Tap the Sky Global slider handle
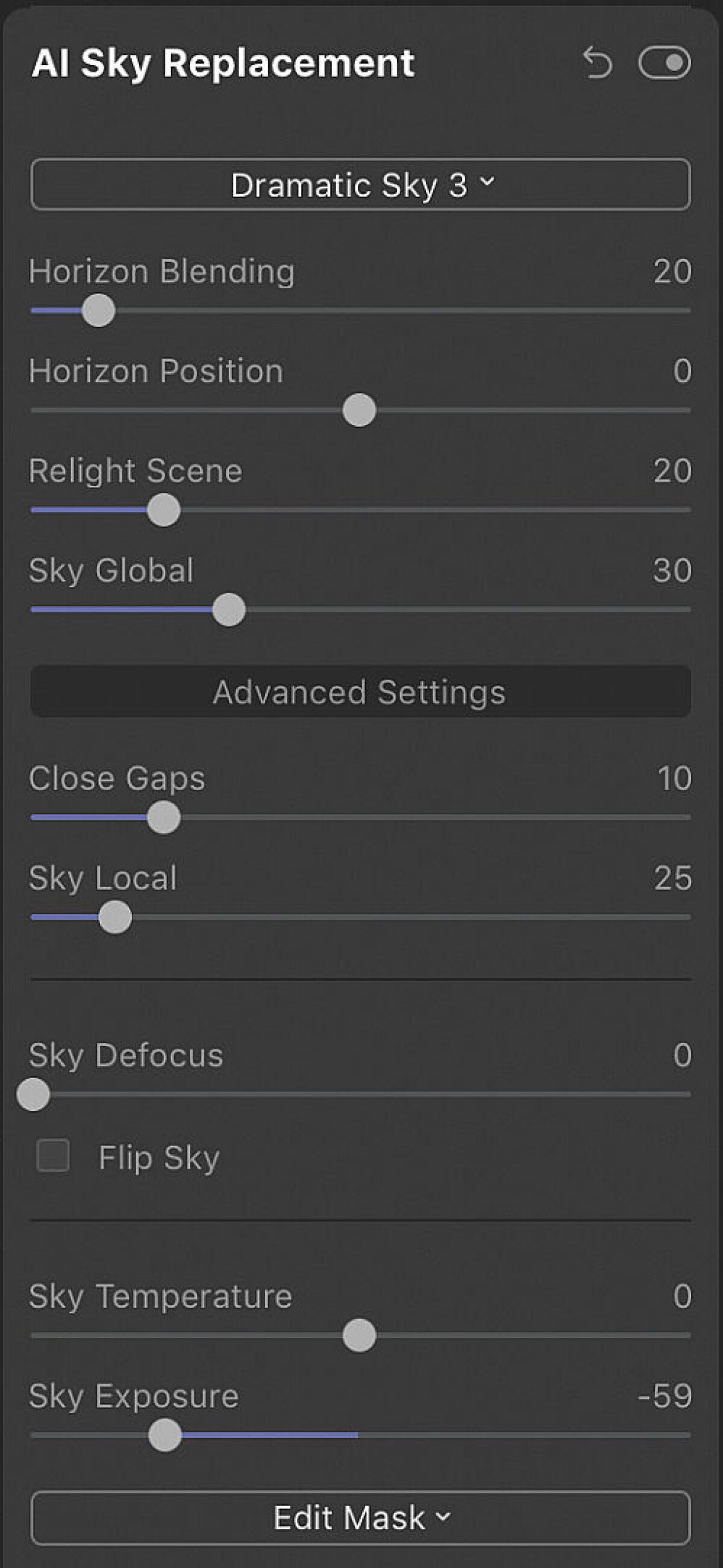This screenshot has width=723, height=1568. [x=229, y=610]
